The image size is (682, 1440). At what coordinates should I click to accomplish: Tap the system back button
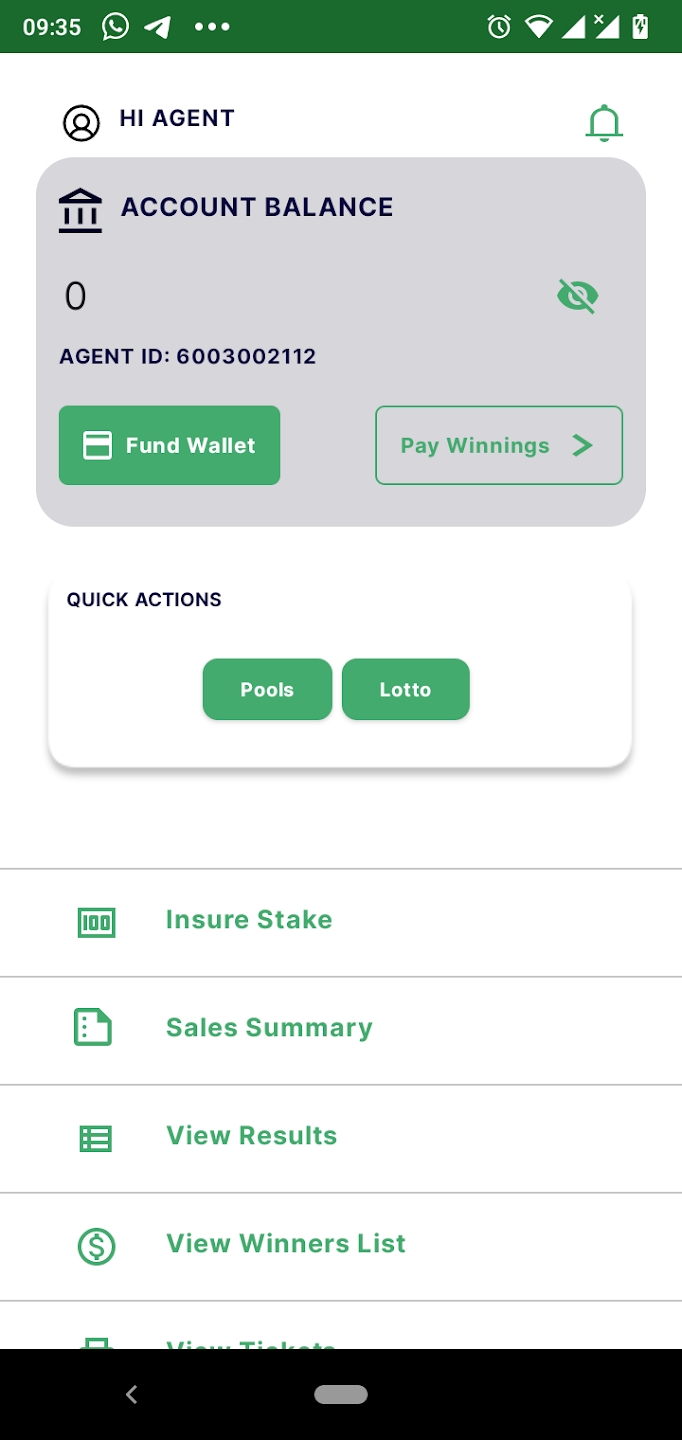[131, 1394]
